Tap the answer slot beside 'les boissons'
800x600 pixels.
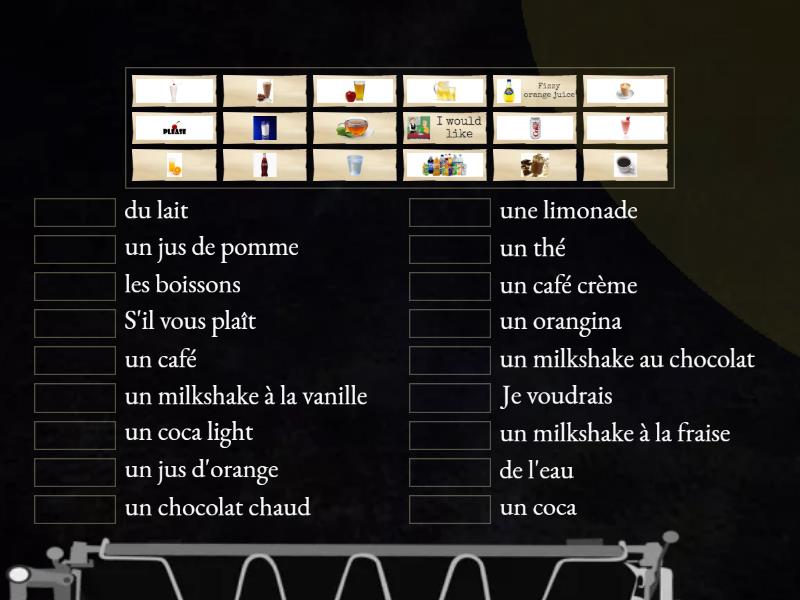coord(75,286)
